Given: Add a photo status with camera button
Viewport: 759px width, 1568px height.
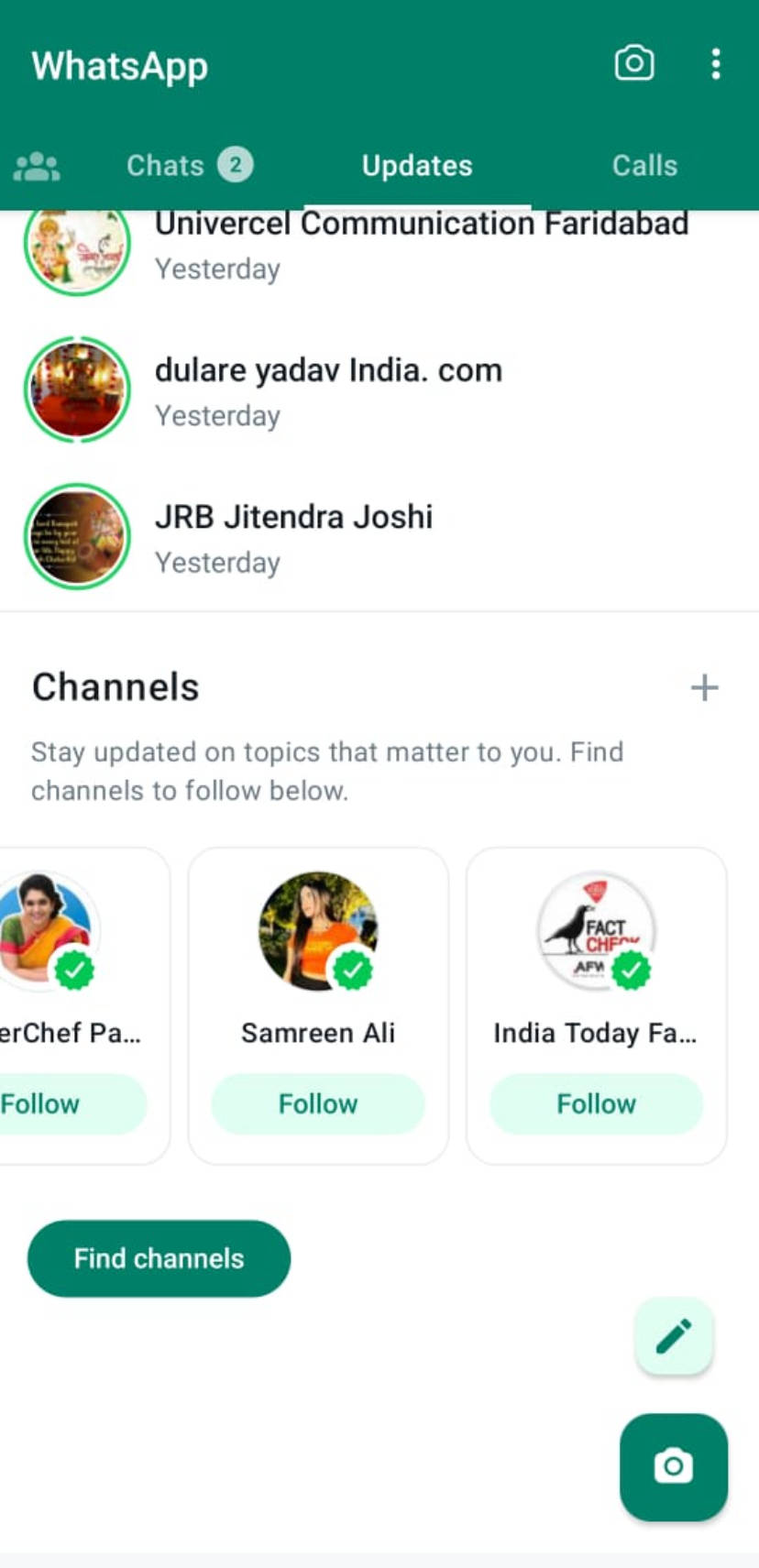Looking at the screenshot, I should click(x=674, y=1466).
